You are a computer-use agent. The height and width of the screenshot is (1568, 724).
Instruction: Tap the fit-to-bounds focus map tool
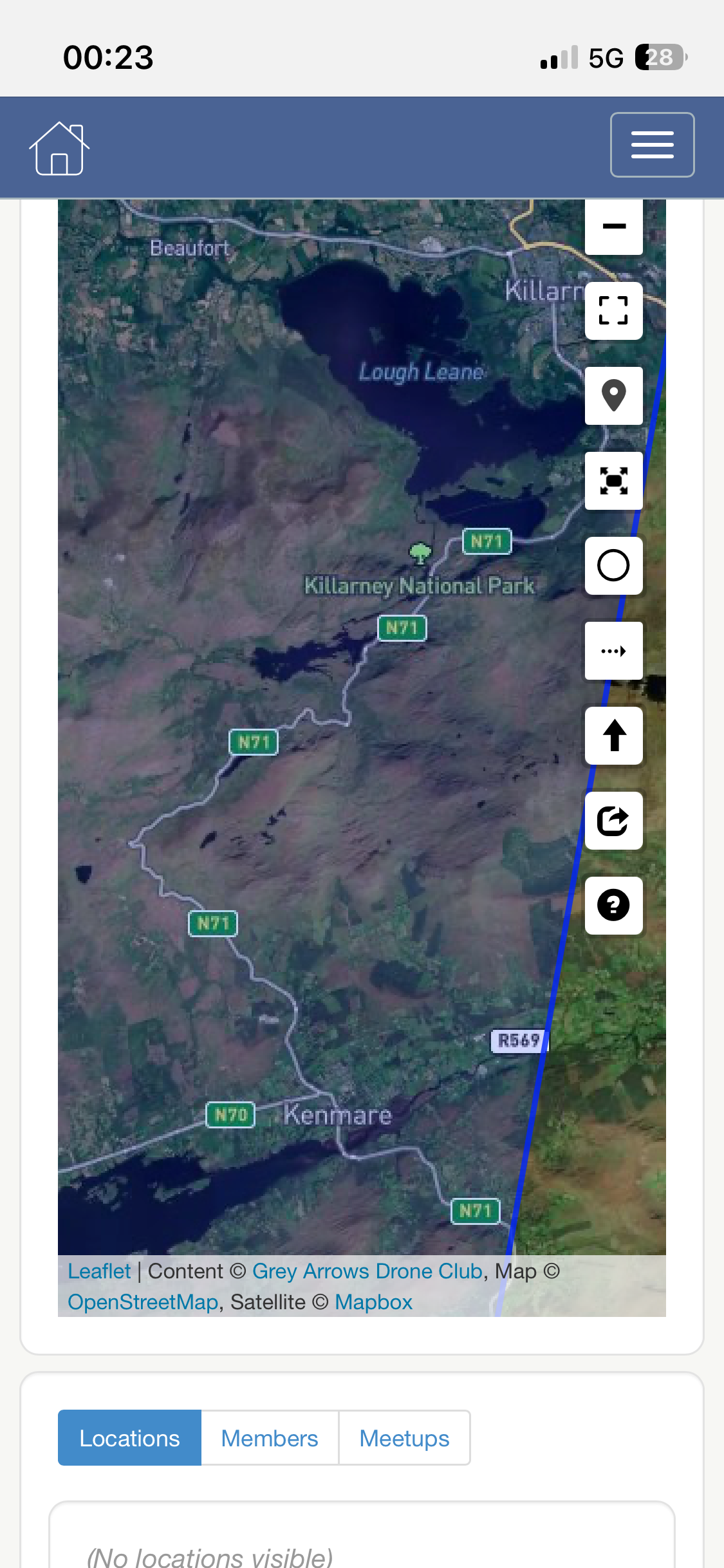[613, 481]
